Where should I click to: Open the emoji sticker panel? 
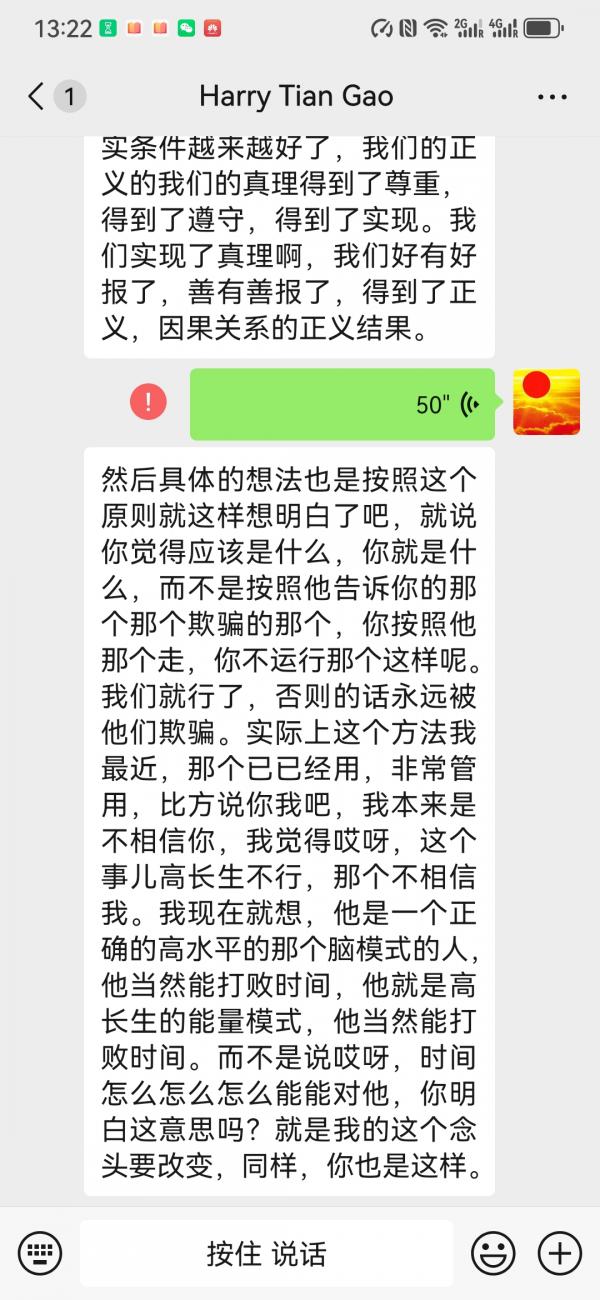click(x=493, y=1253)
